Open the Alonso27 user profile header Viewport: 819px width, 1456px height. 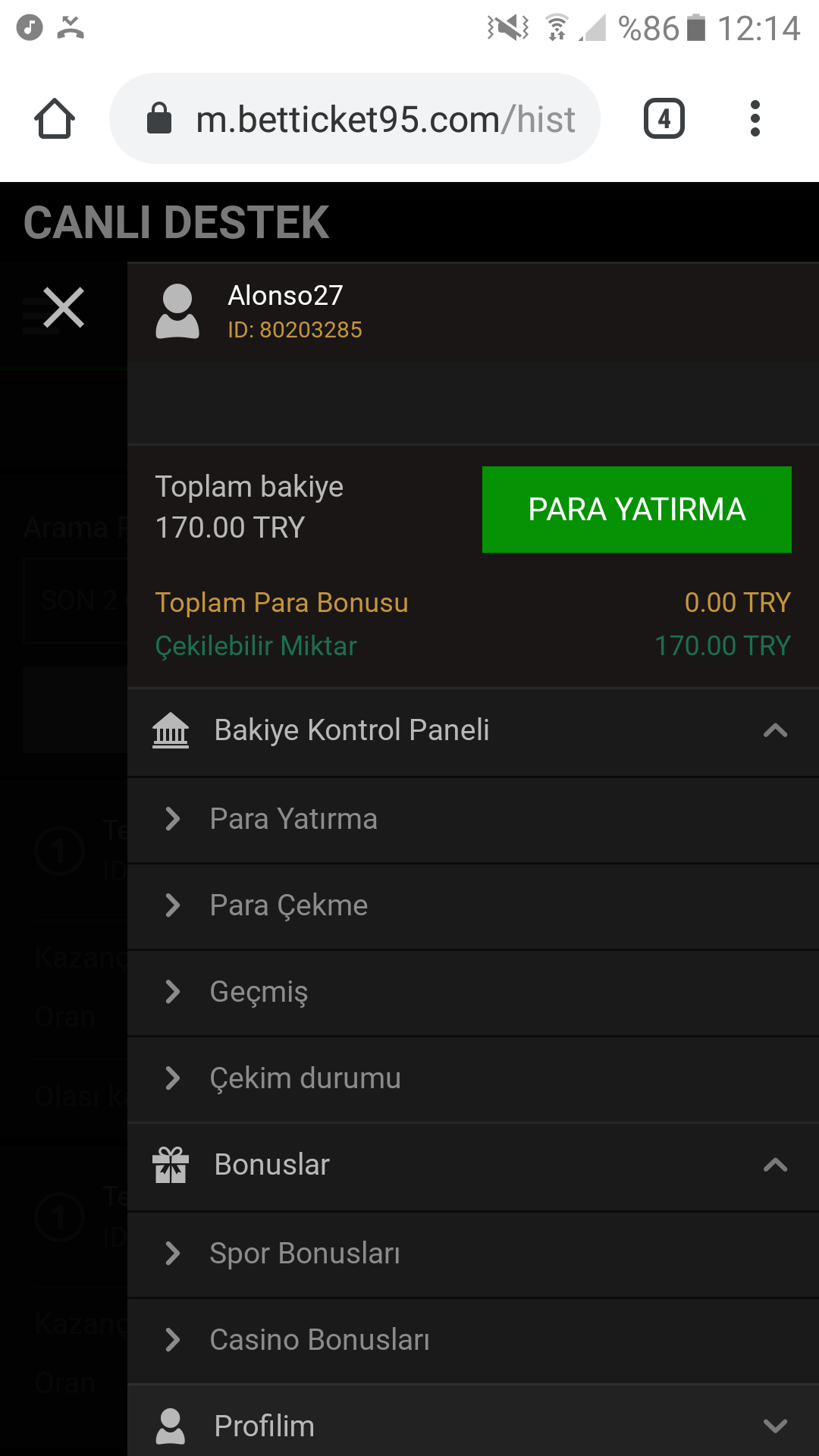pos(473,312)
